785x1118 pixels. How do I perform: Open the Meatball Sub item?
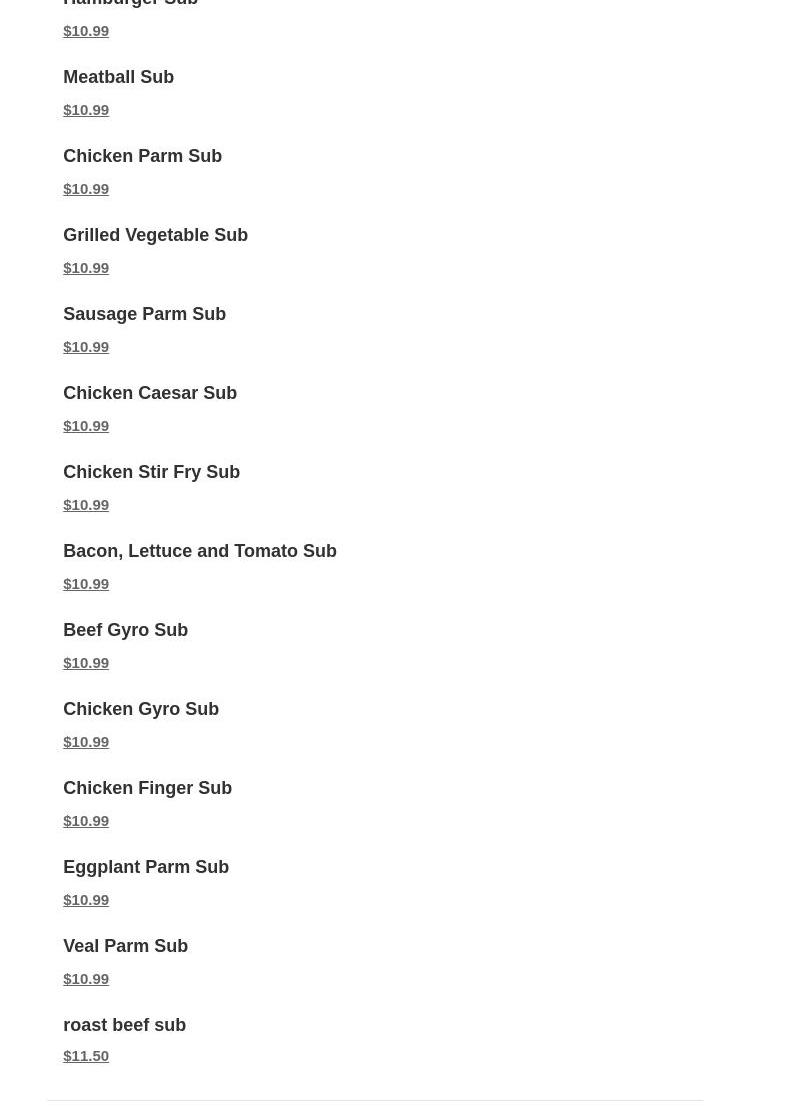click(118, 77)
